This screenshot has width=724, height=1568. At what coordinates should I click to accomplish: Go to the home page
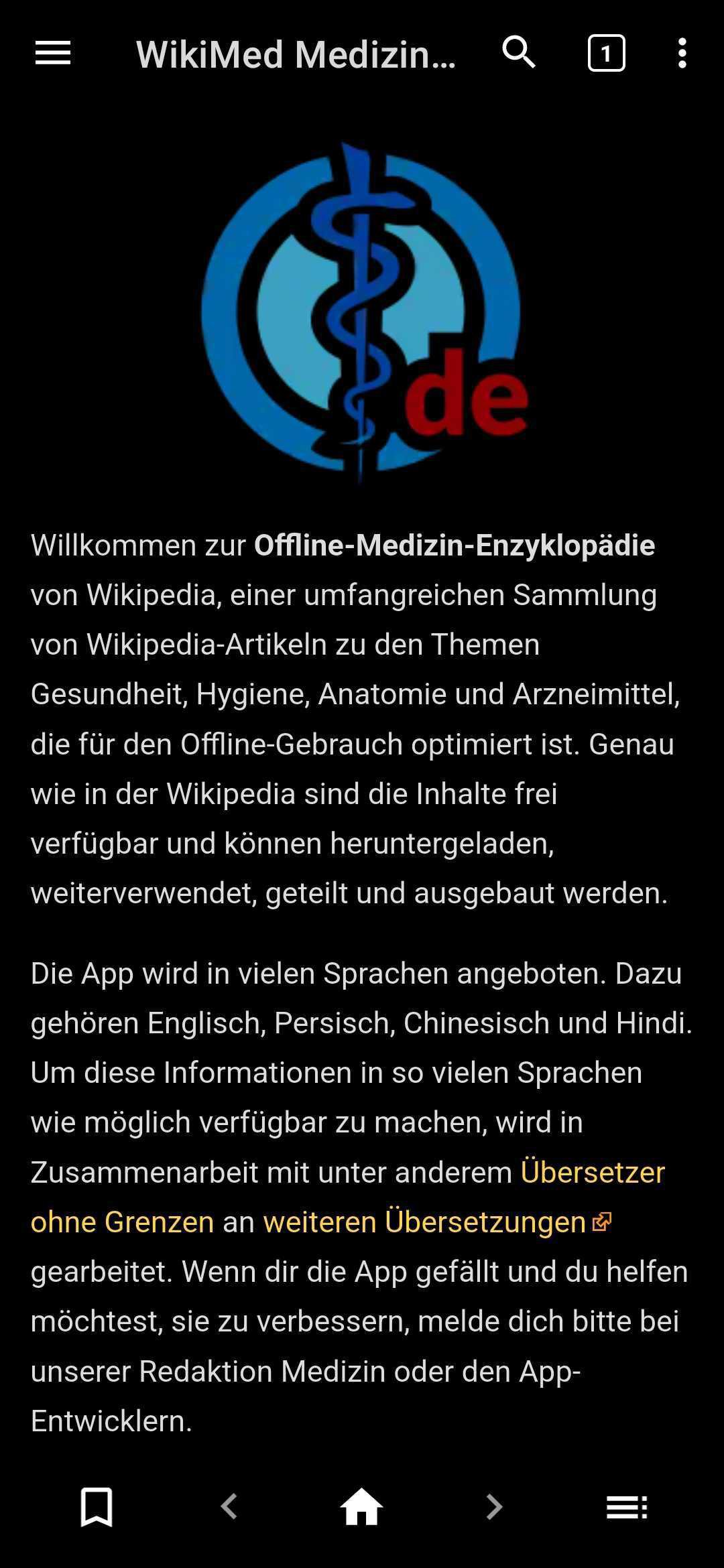[x=361, y=1507]
